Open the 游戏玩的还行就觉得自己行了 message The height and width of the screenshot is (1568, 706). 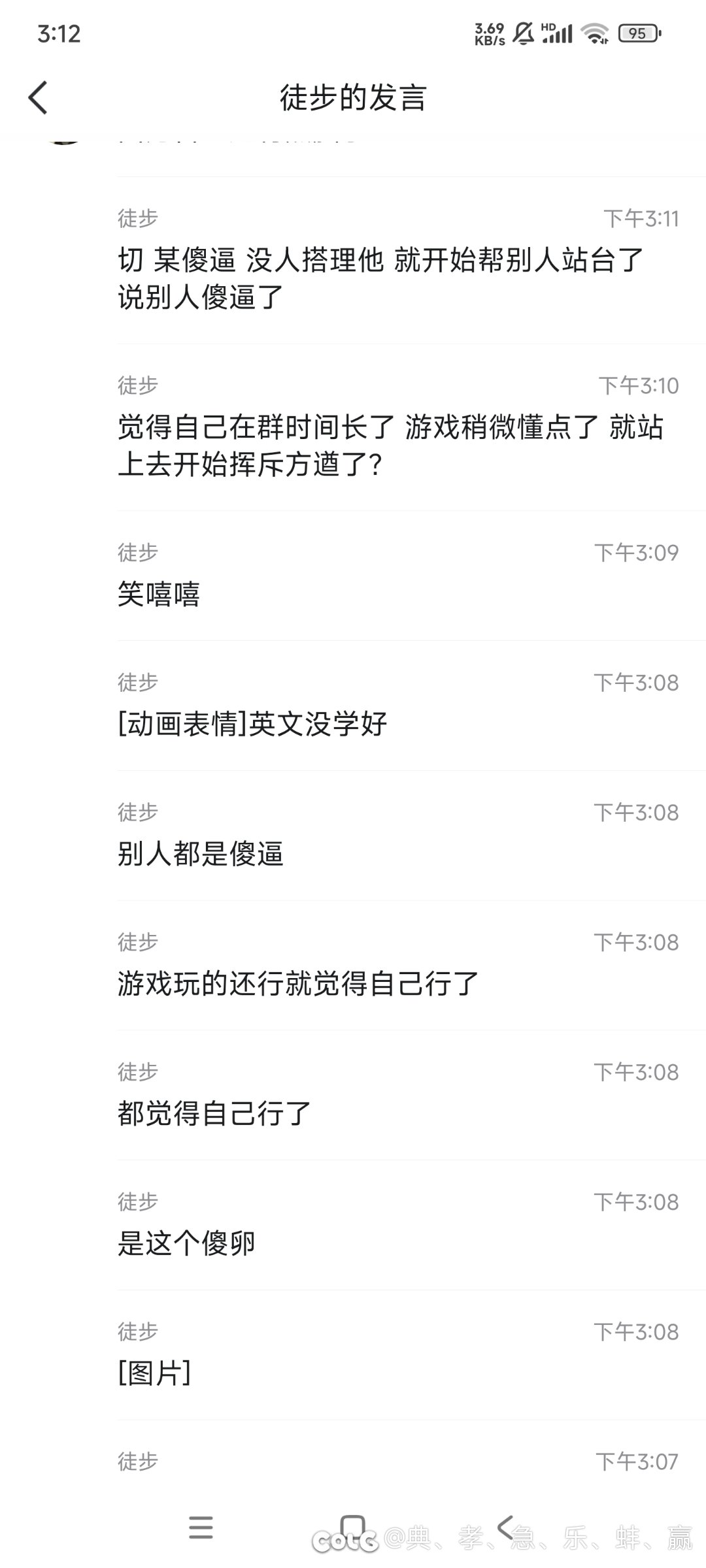pyautogui.click(x=298, y=983)
